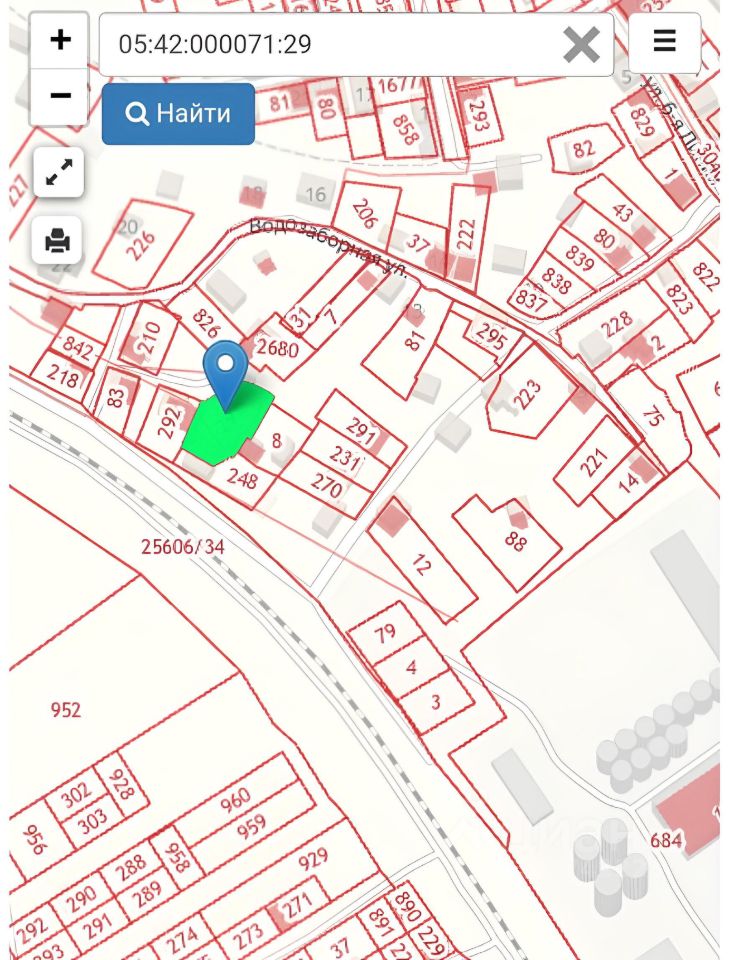Viewport: 729px width, 960px height.
Task: Tap the blue location marker pin
Action: point(226,368)
